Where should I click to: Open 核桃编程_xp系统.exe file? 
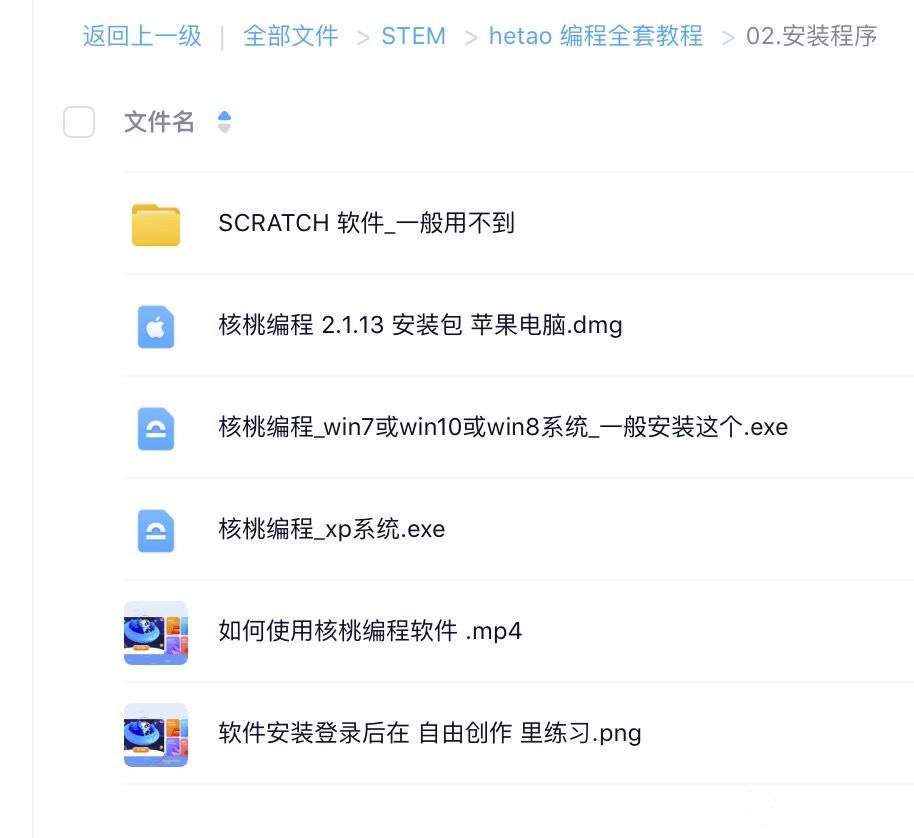[x=331, y=529]
